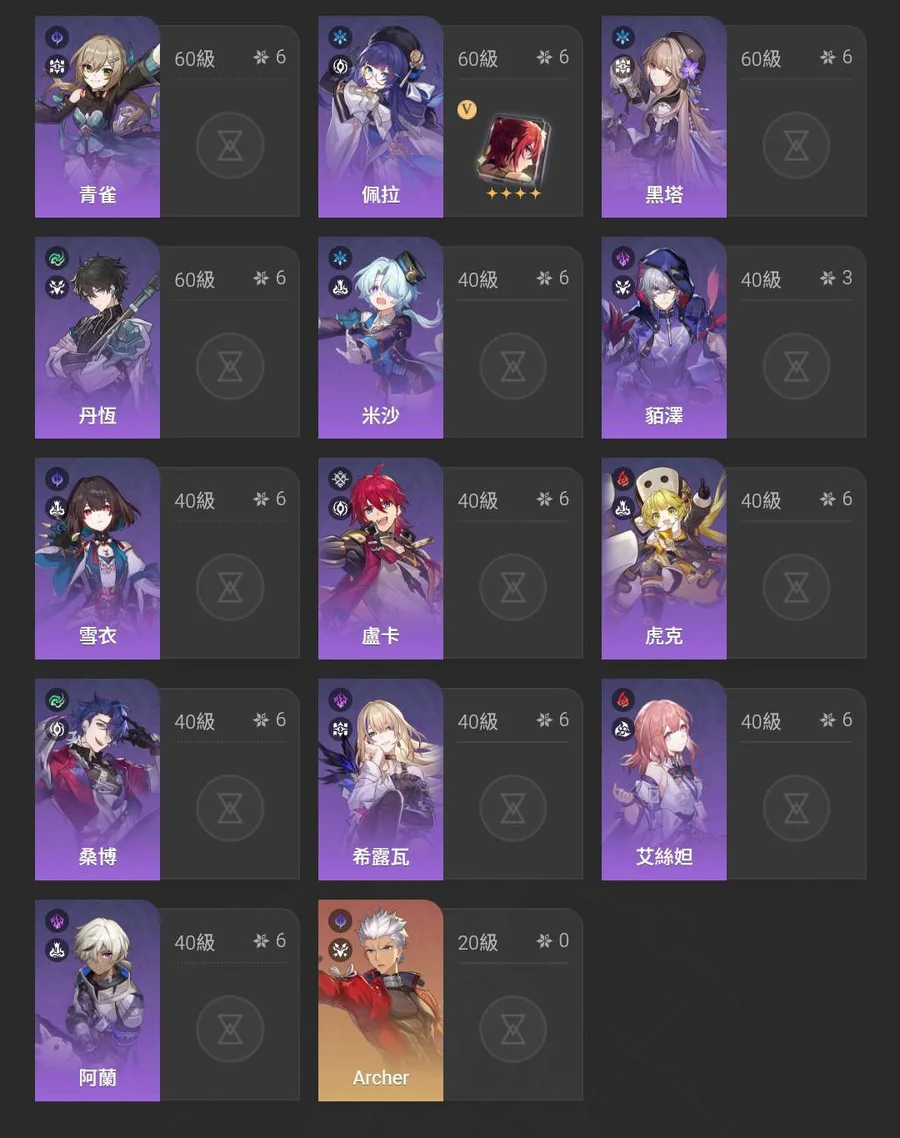Open the 青雀 character card
Viewport: 900px width, 1138px height.
pyautogui.click(x=97, y=117)
